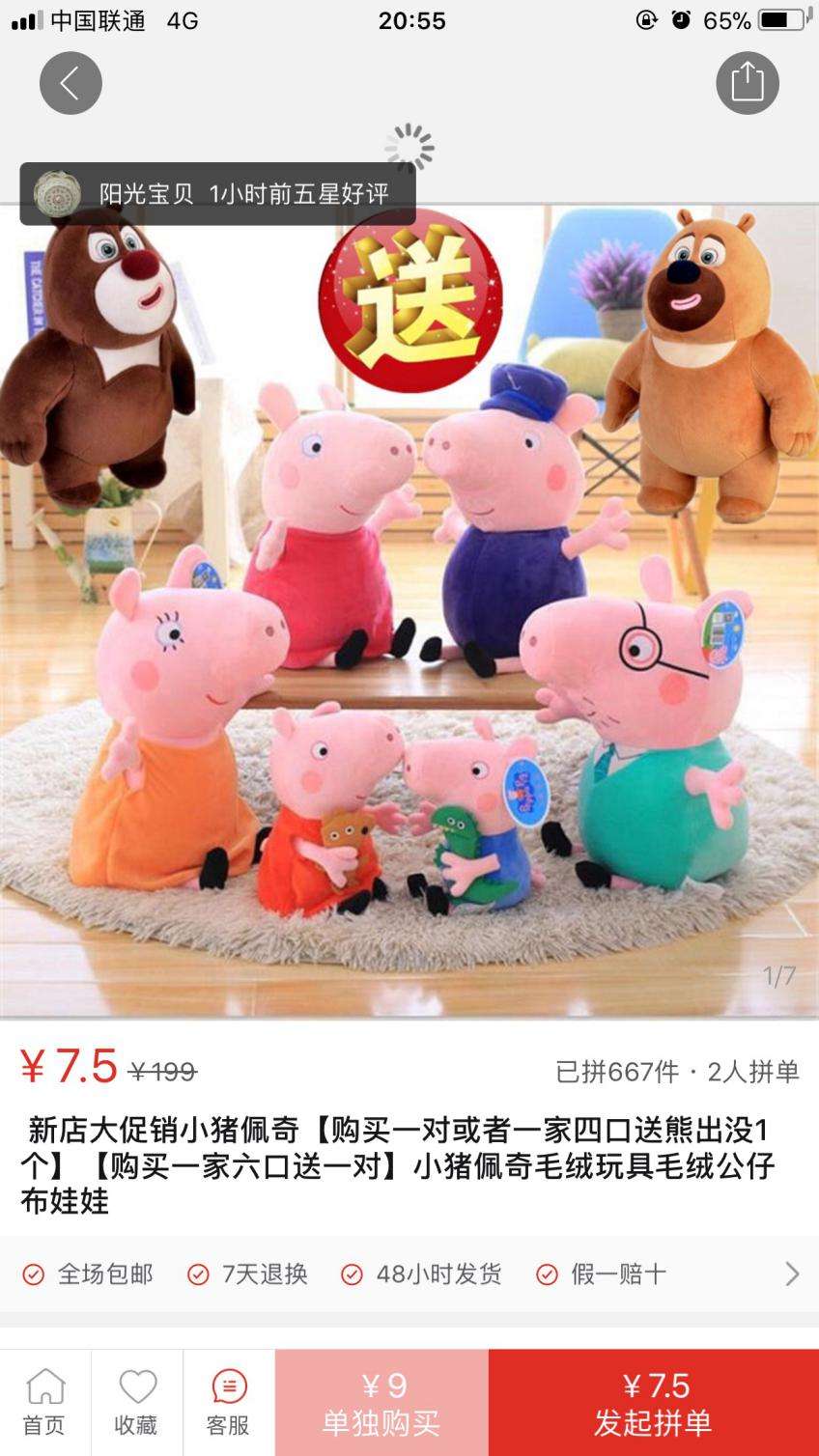Add item to 收藏 favorites

click(137, 1403)
